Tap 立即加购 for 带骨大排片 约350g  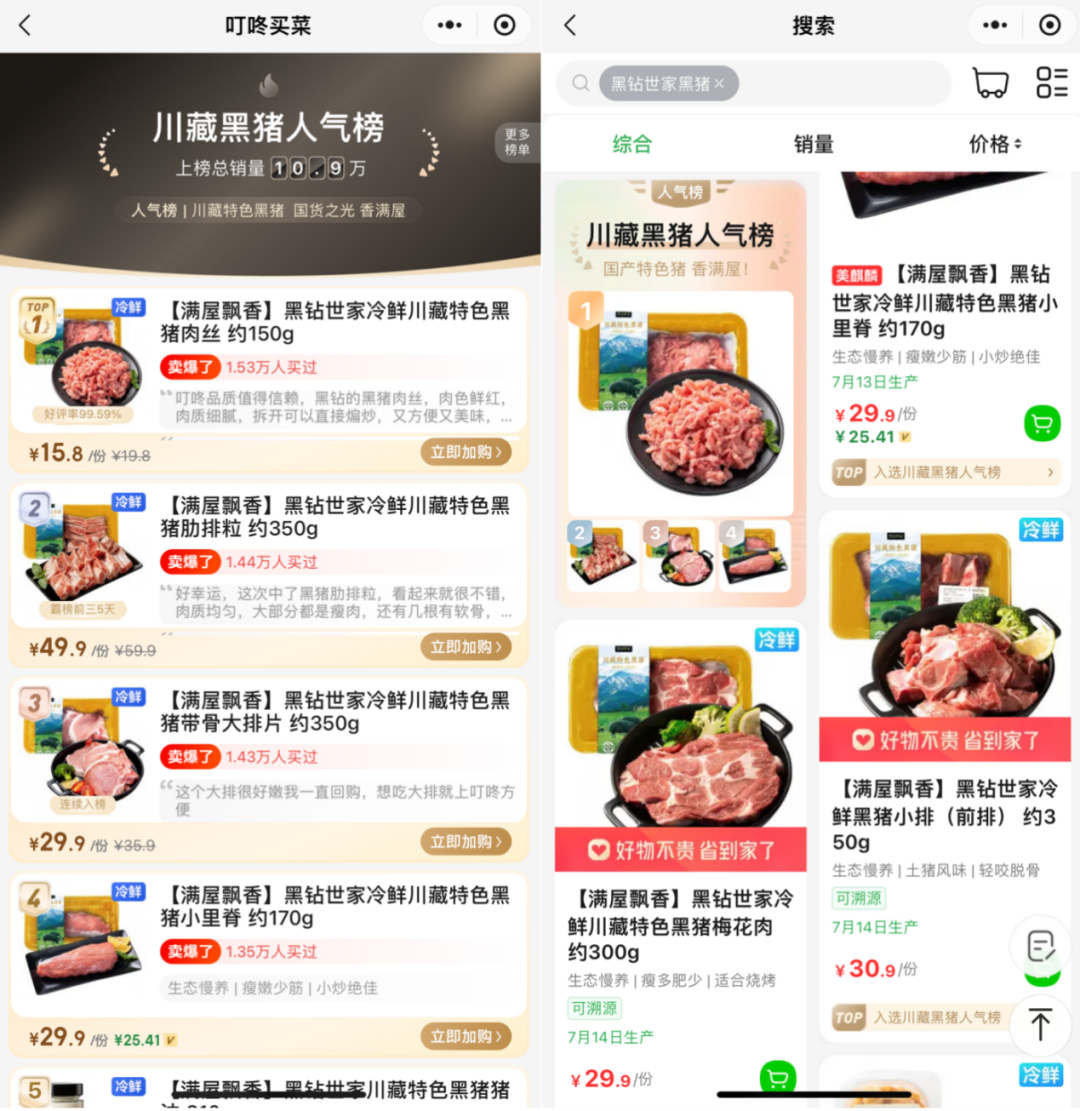(x=465, y=842)
